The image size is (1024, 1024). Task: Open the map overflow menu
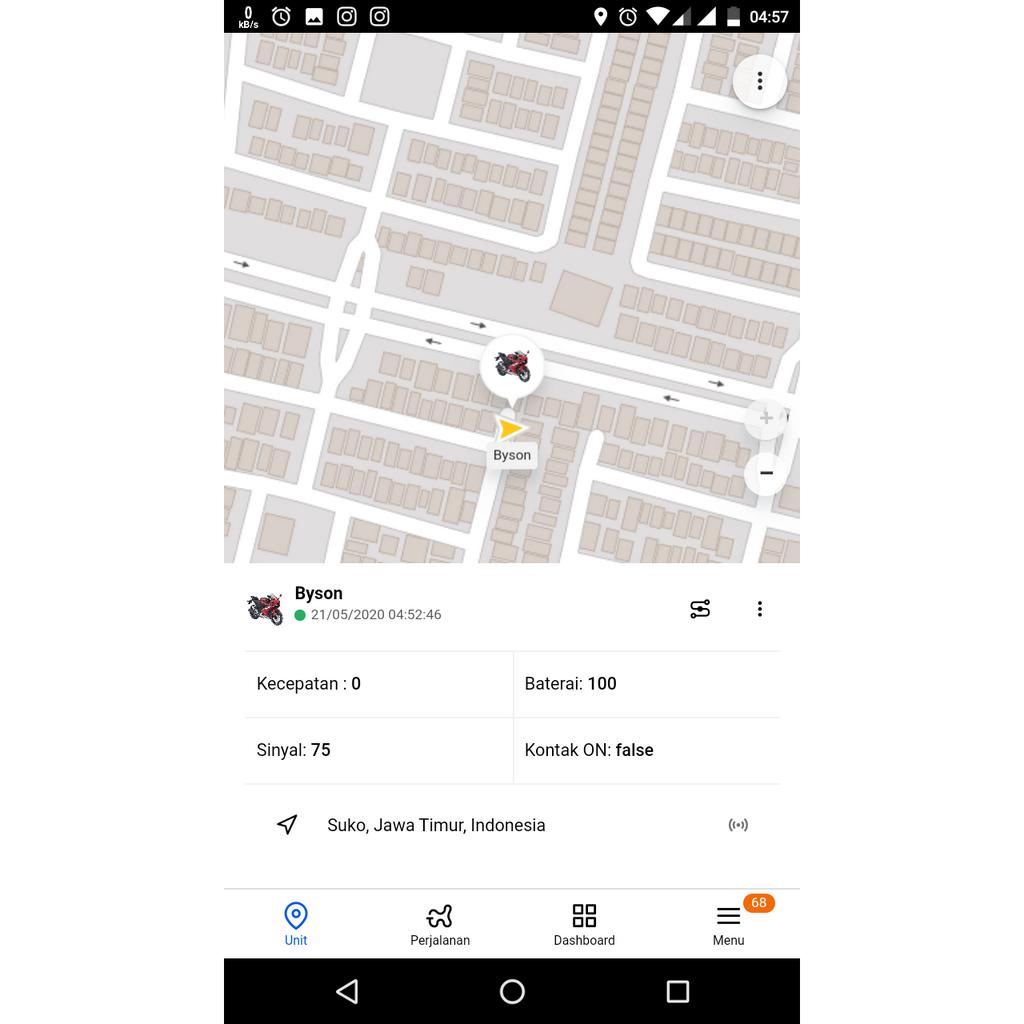click(x=759, y=81)
